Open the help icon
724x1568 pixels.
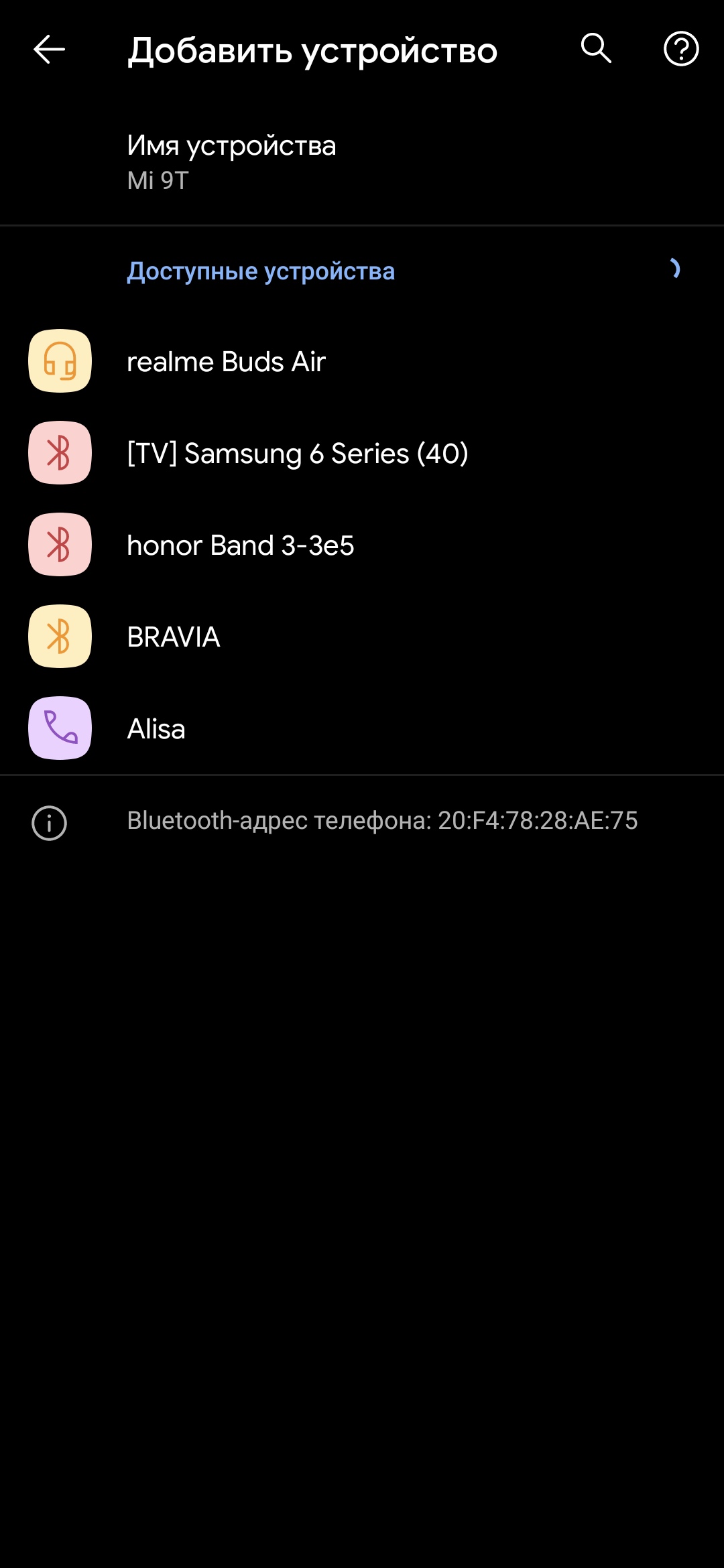tap(681, 49)
